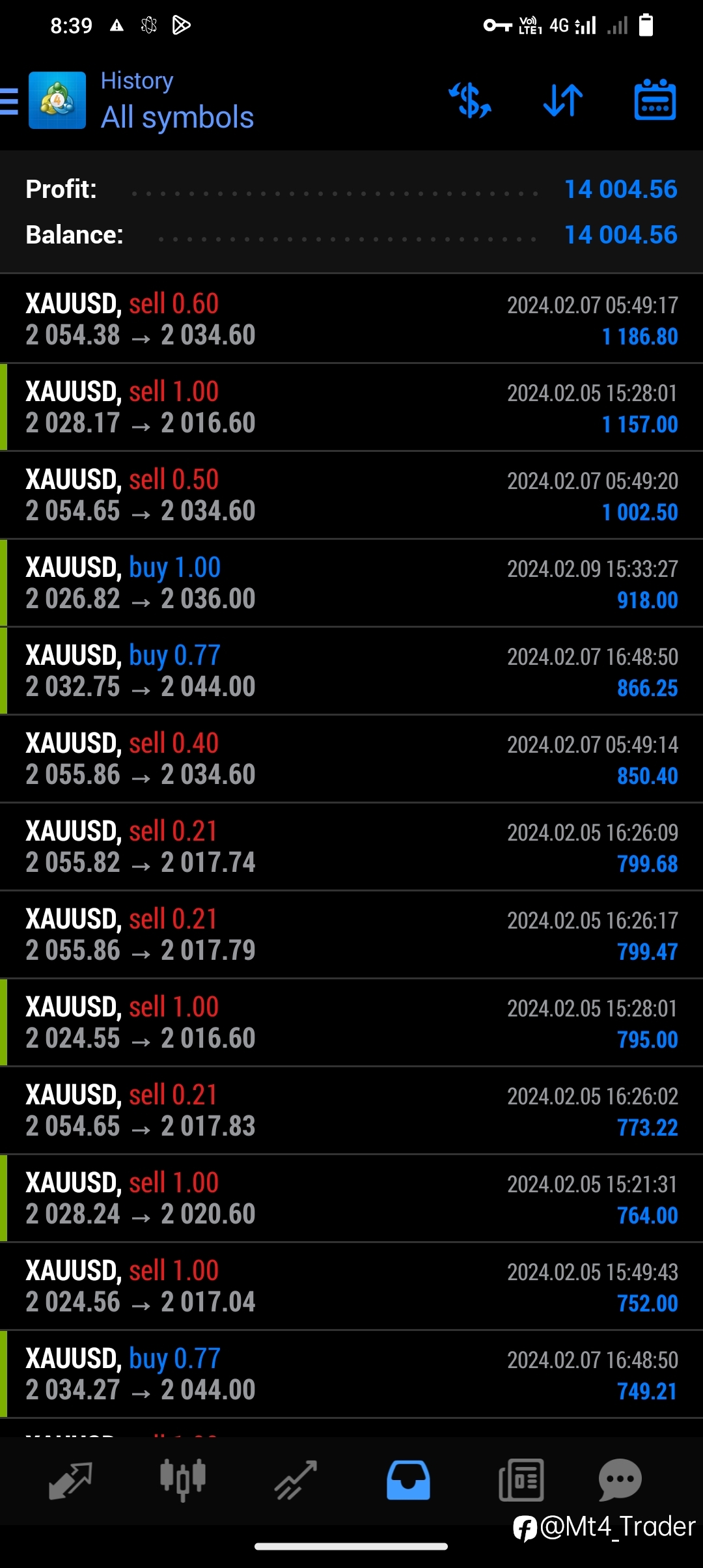The image size is (703, 1568).
Task: Select the History inbox tab
Action: click(408, 1479)
